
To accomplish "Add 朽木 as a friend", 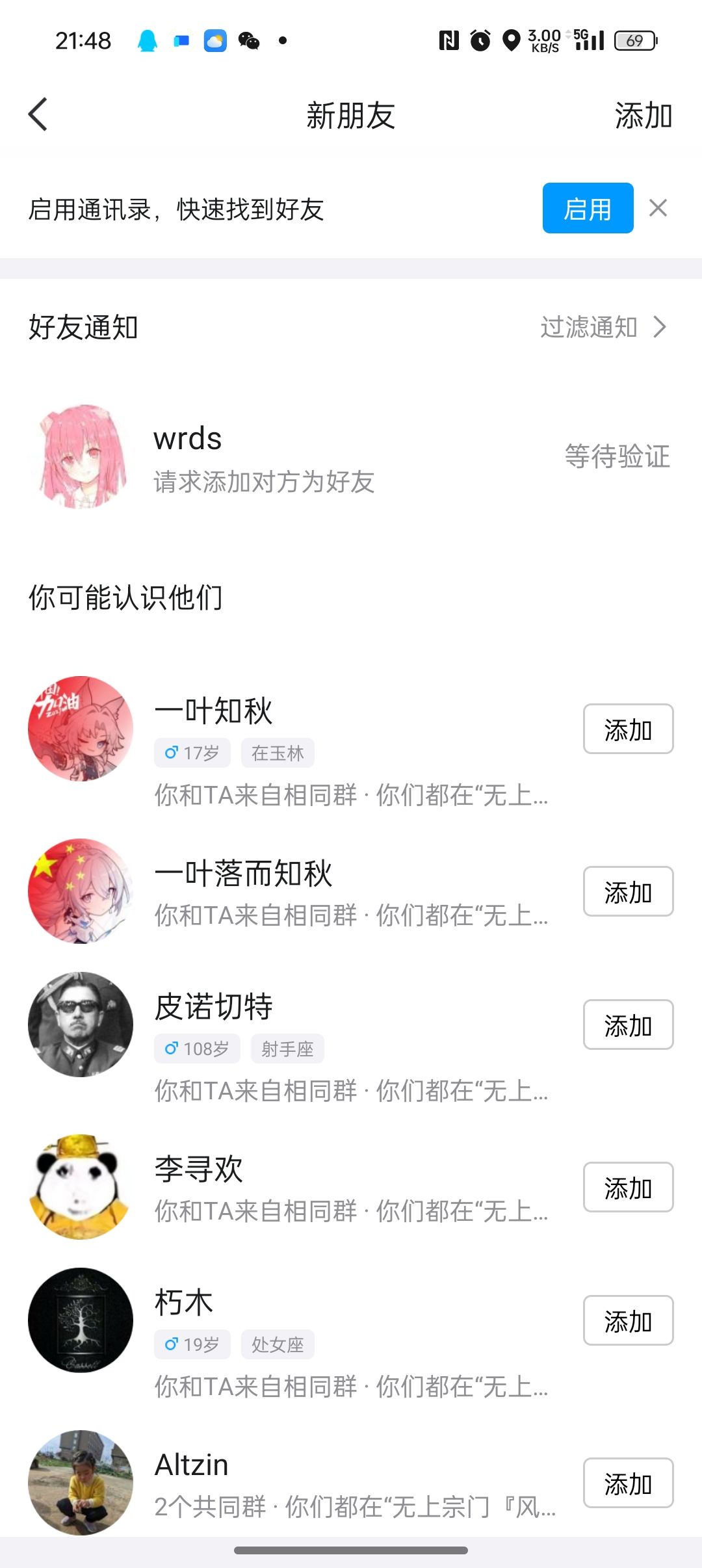I will pyautogui.click(x=627, y=1321).
